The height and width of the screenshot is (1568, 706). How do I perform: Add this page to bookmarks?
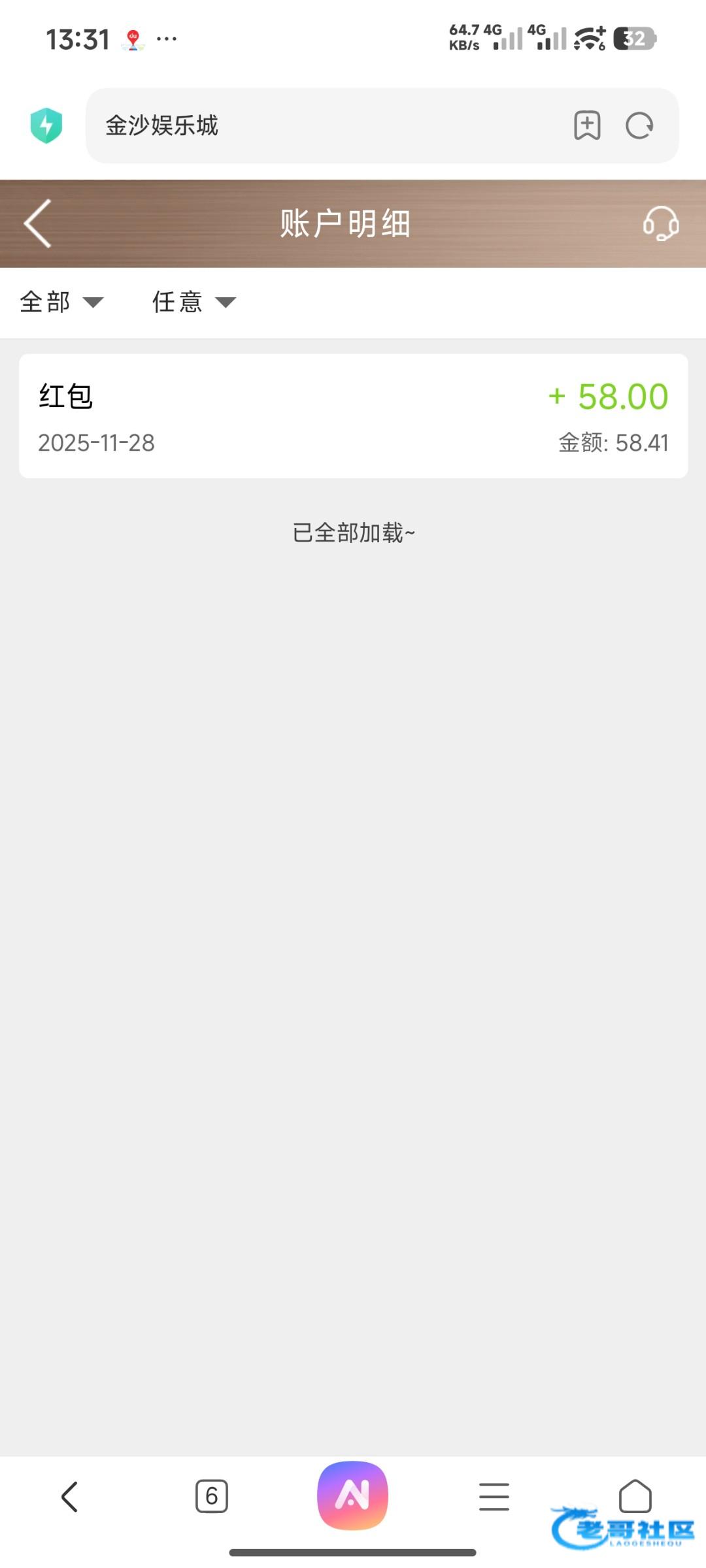tap(587, 125)
